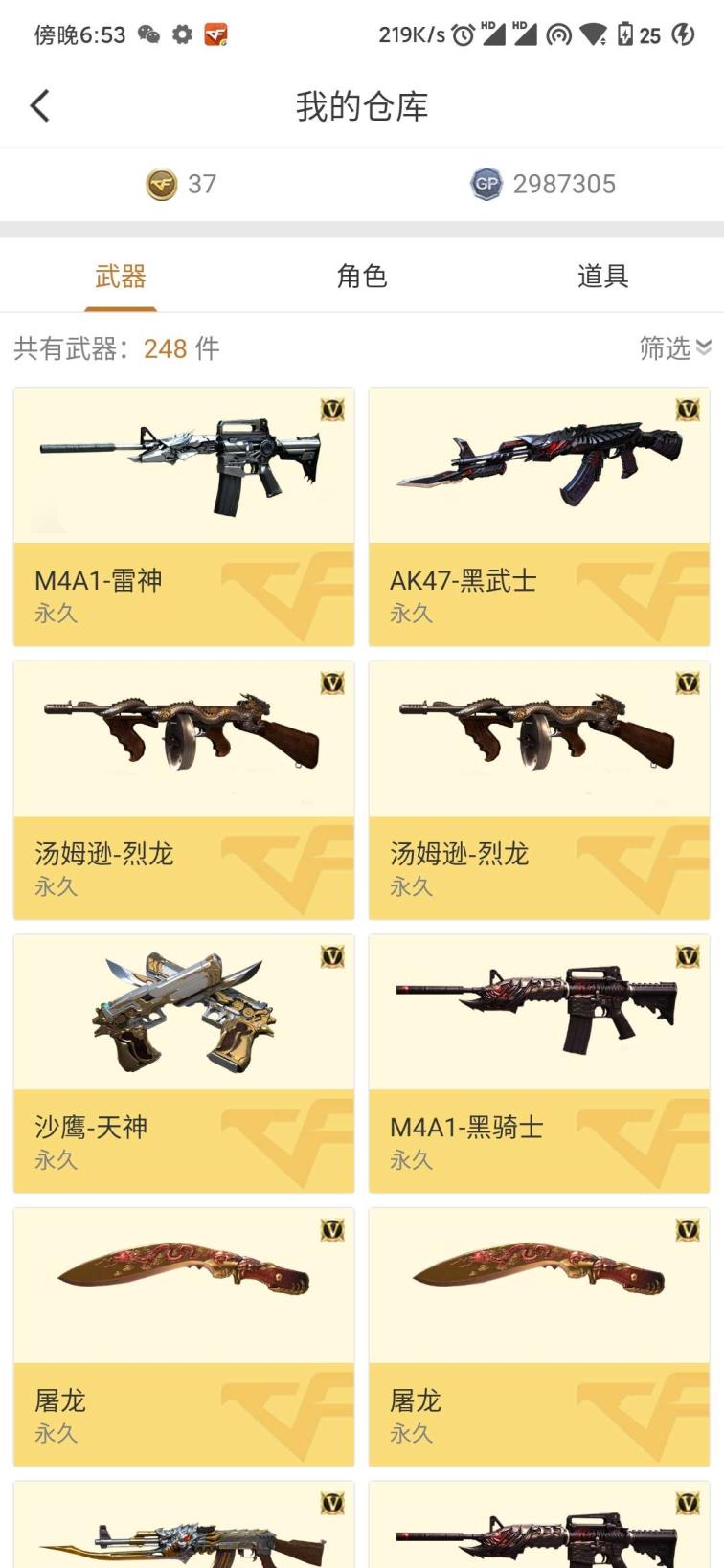The width and height of the screenshot is (724, 1568).
Task: Expand the 筛选 filter dropdown
Action: (x=674, y=347)
